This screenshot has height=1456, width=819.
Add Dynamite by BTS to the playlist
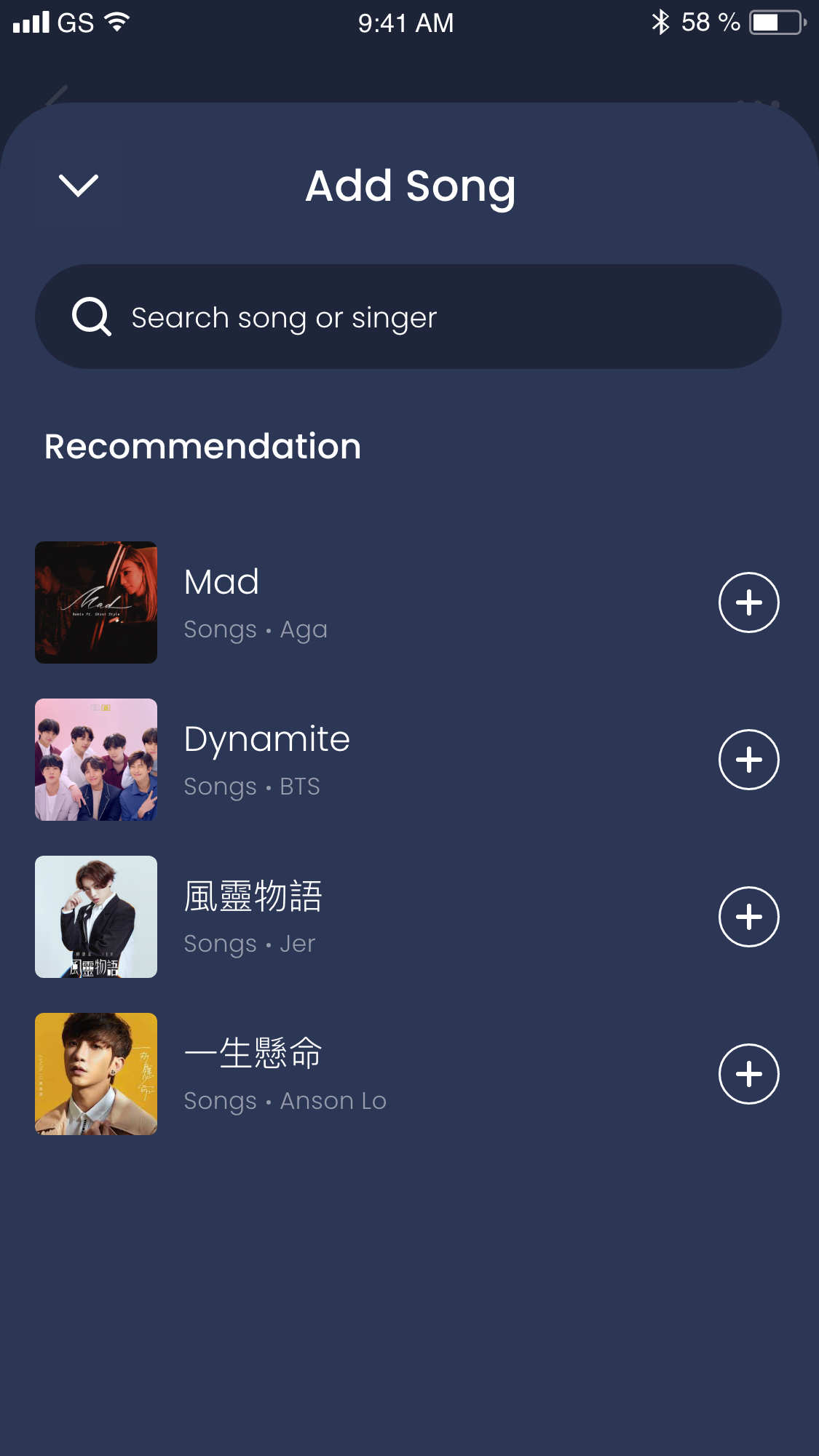click(x=748, y=760)
